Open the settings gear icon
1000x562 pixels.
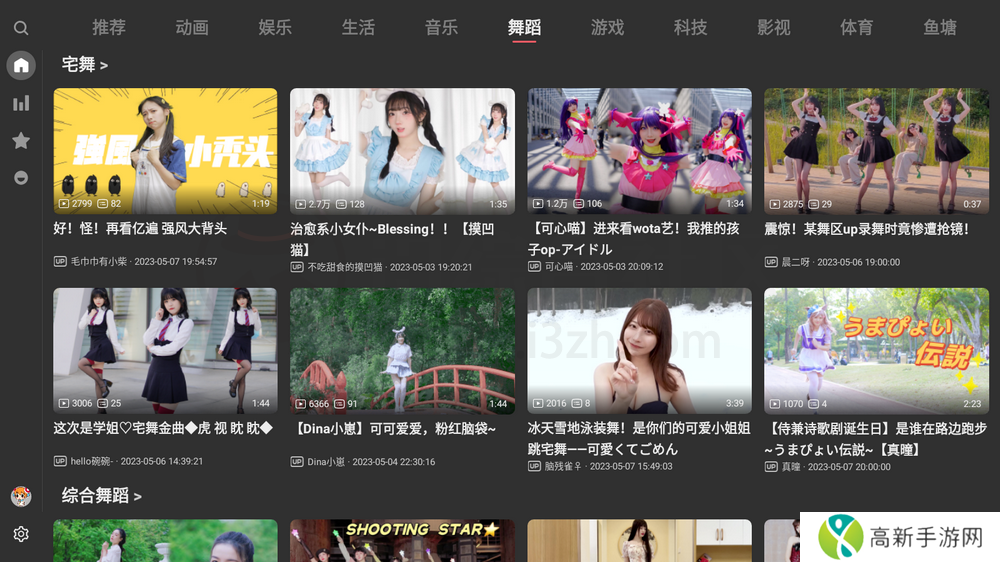click(21, 534)
